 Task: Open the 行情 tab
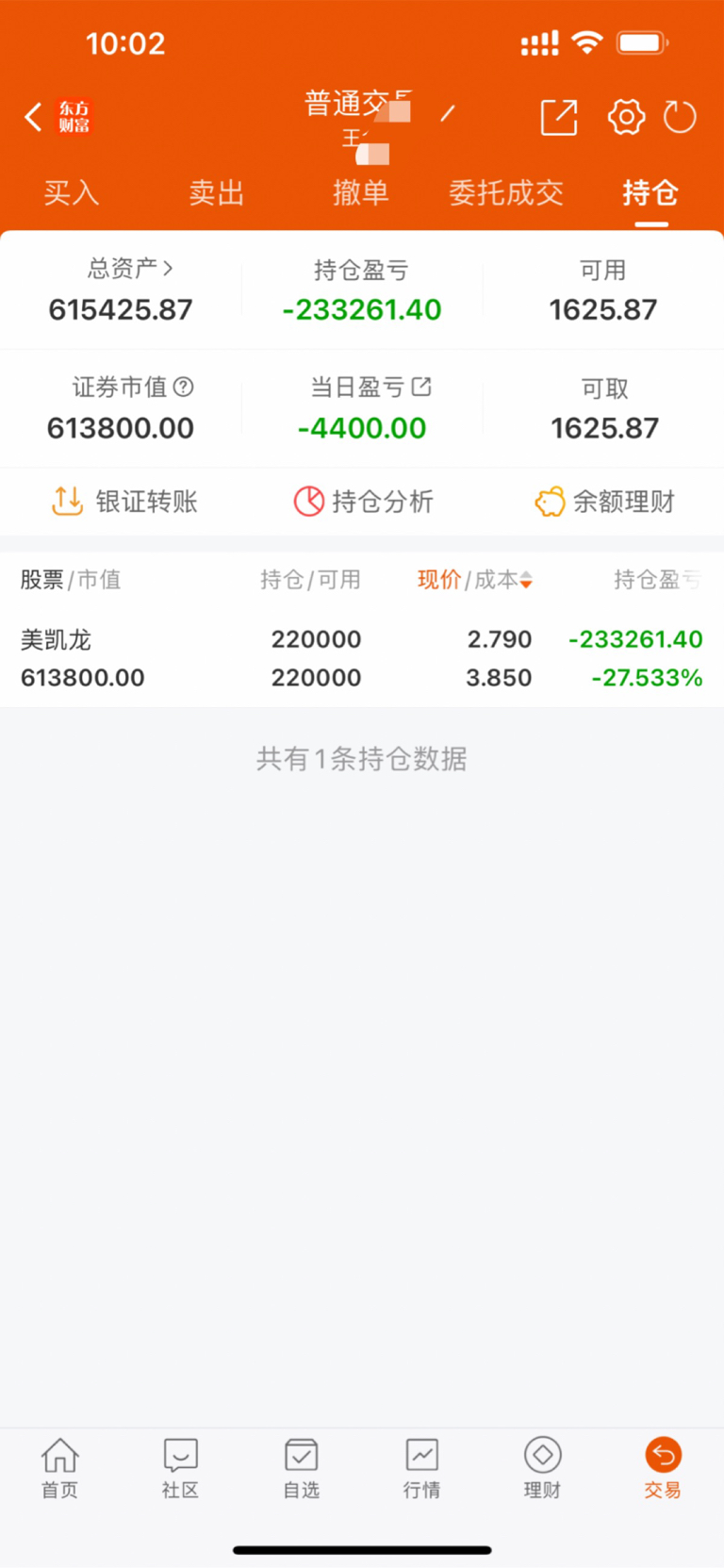[421, 1468]
